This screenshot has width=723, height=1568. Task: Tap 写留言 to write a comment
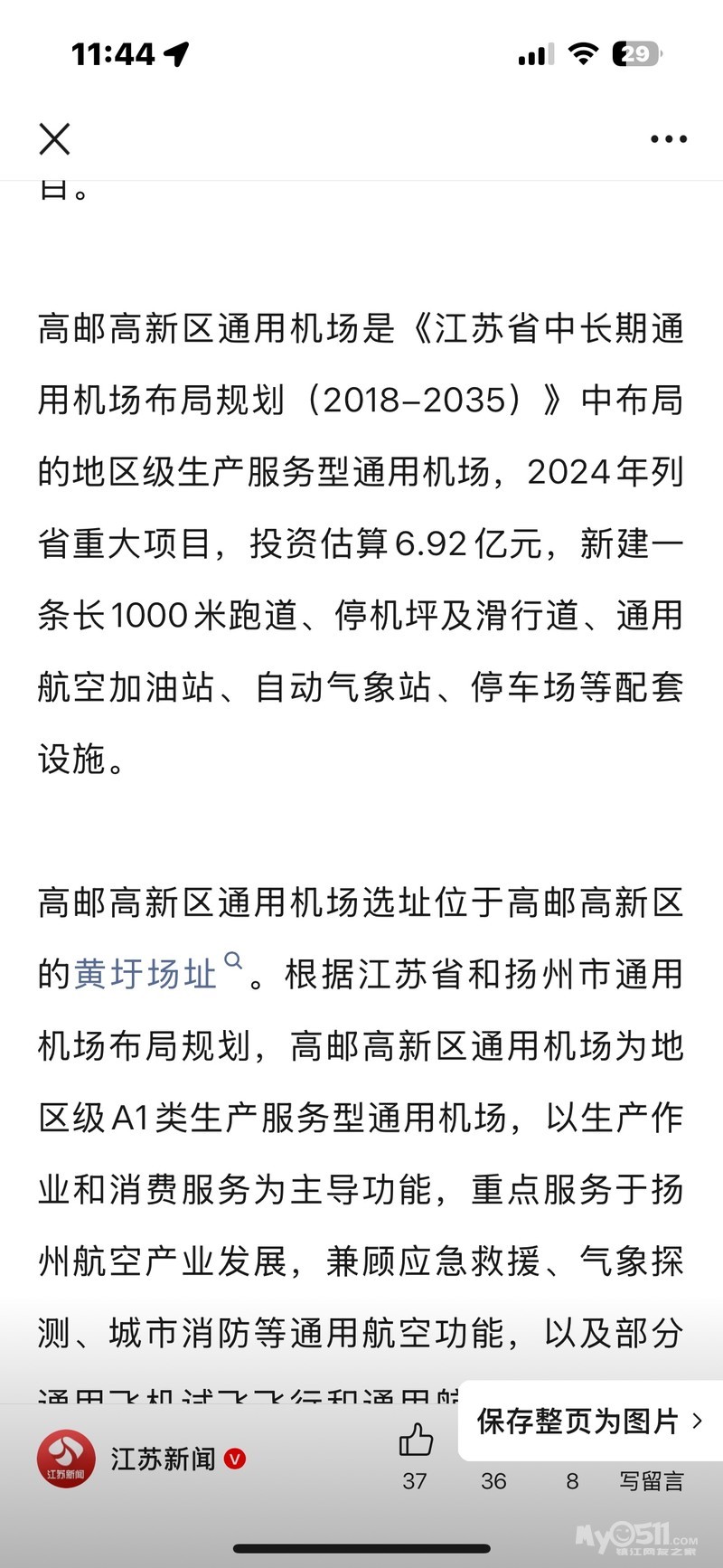pyautogui.click(x=652, y=1481)
